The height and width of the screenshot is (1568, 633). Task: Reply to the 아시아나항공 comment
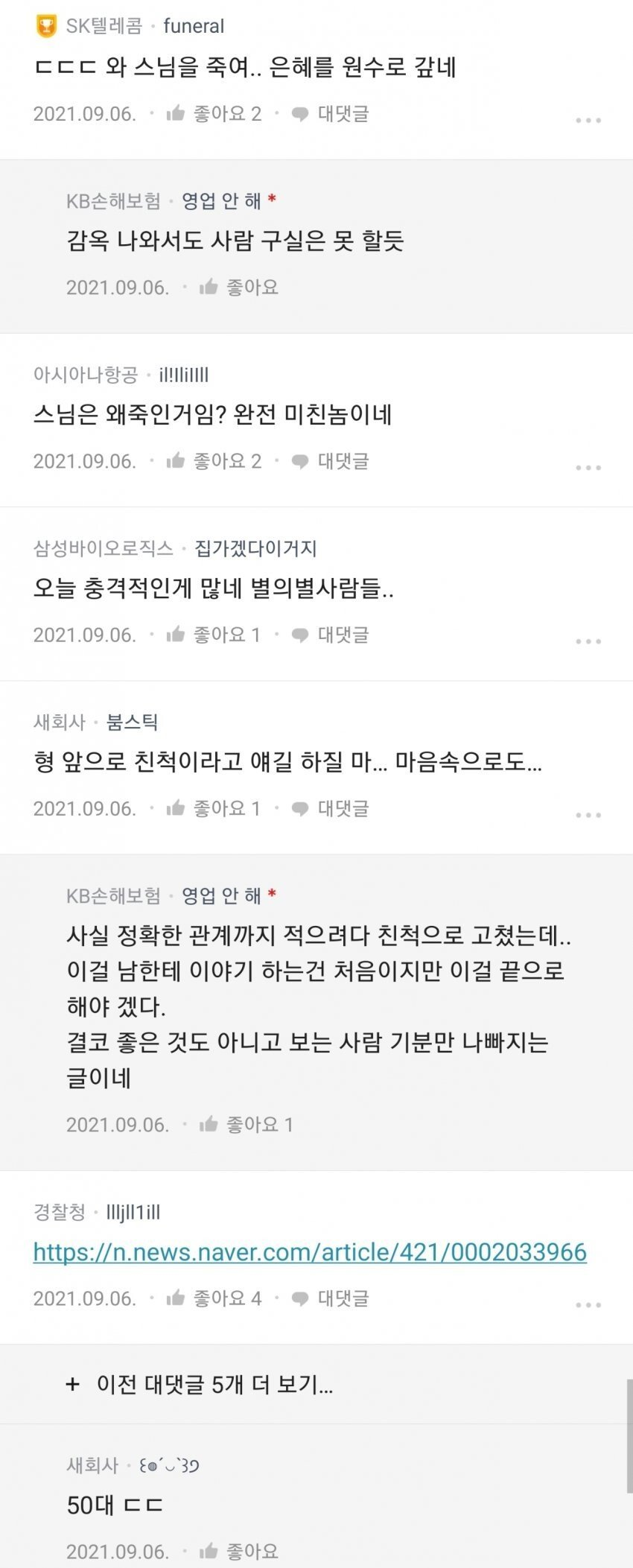[331, 461]
